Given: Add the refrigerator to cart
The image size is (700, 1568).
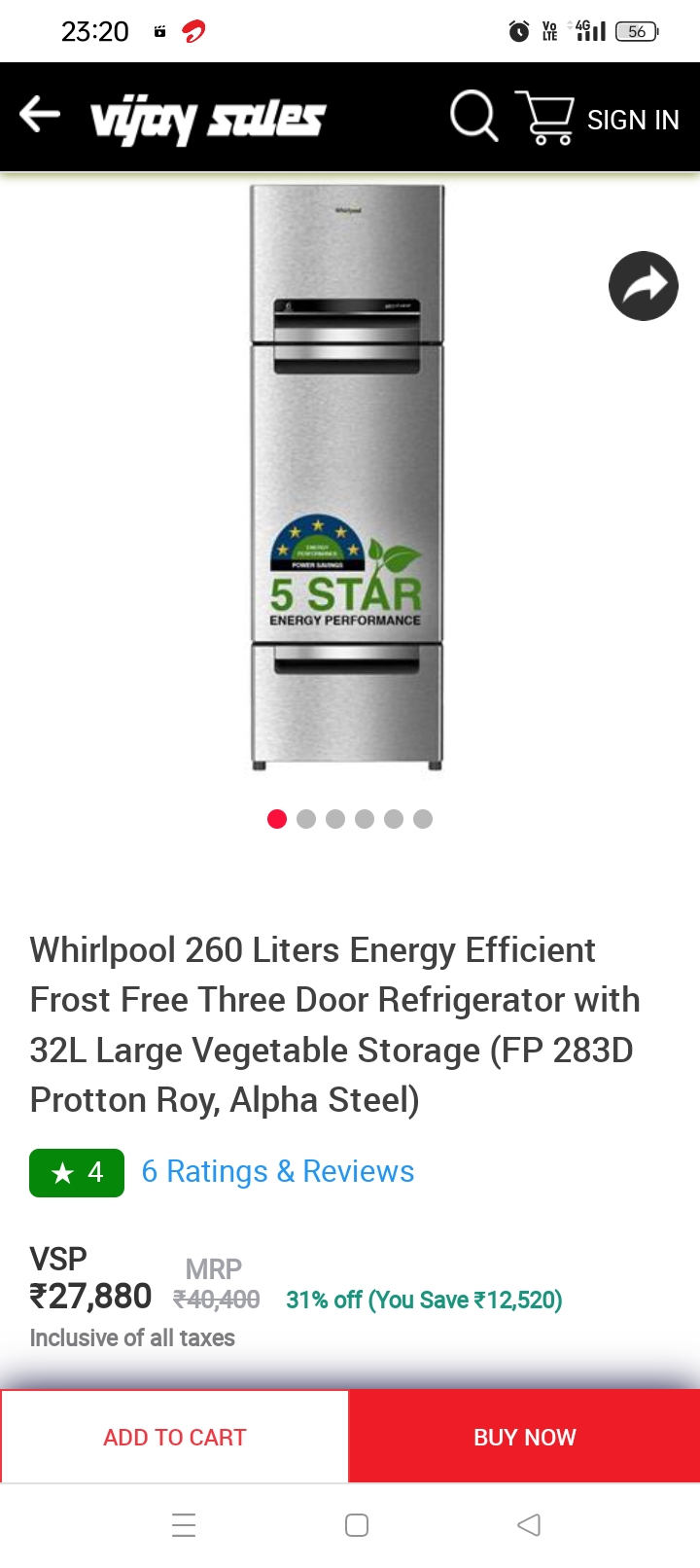Looking at the screenshot, I should point(175,1437).
